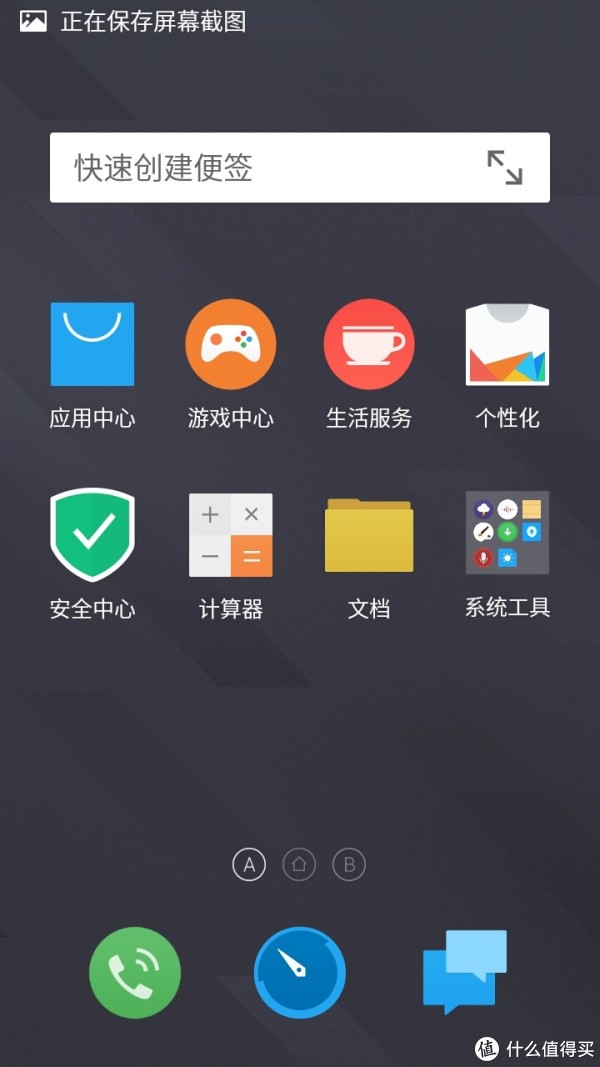Switch to page B indicator
600x1067 pixels.
pyautogui.click(x=349, y=864)
